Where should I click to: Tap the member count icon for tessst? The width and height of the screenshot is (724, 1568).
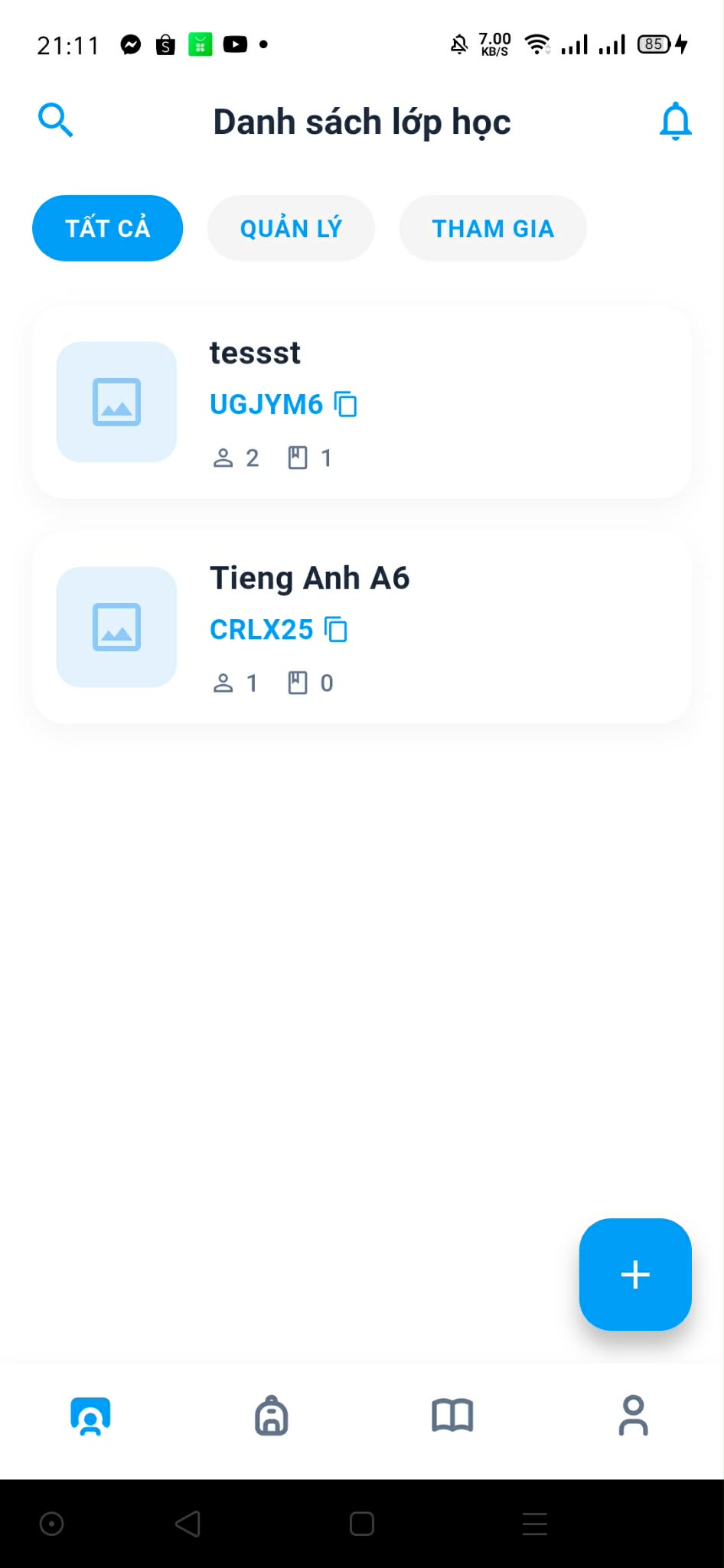click(223, 457)
